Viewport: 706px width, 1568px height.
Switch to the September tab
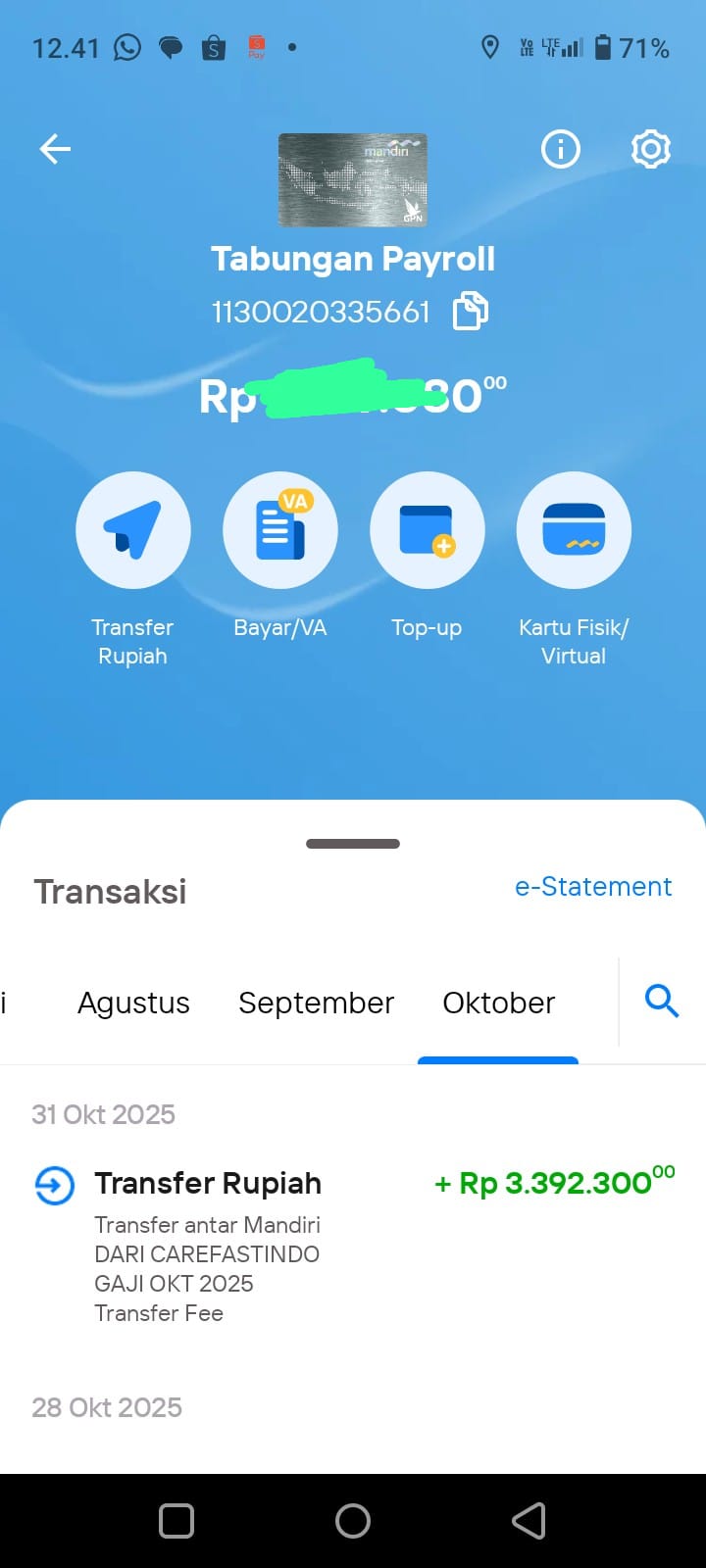point(316,1003)
